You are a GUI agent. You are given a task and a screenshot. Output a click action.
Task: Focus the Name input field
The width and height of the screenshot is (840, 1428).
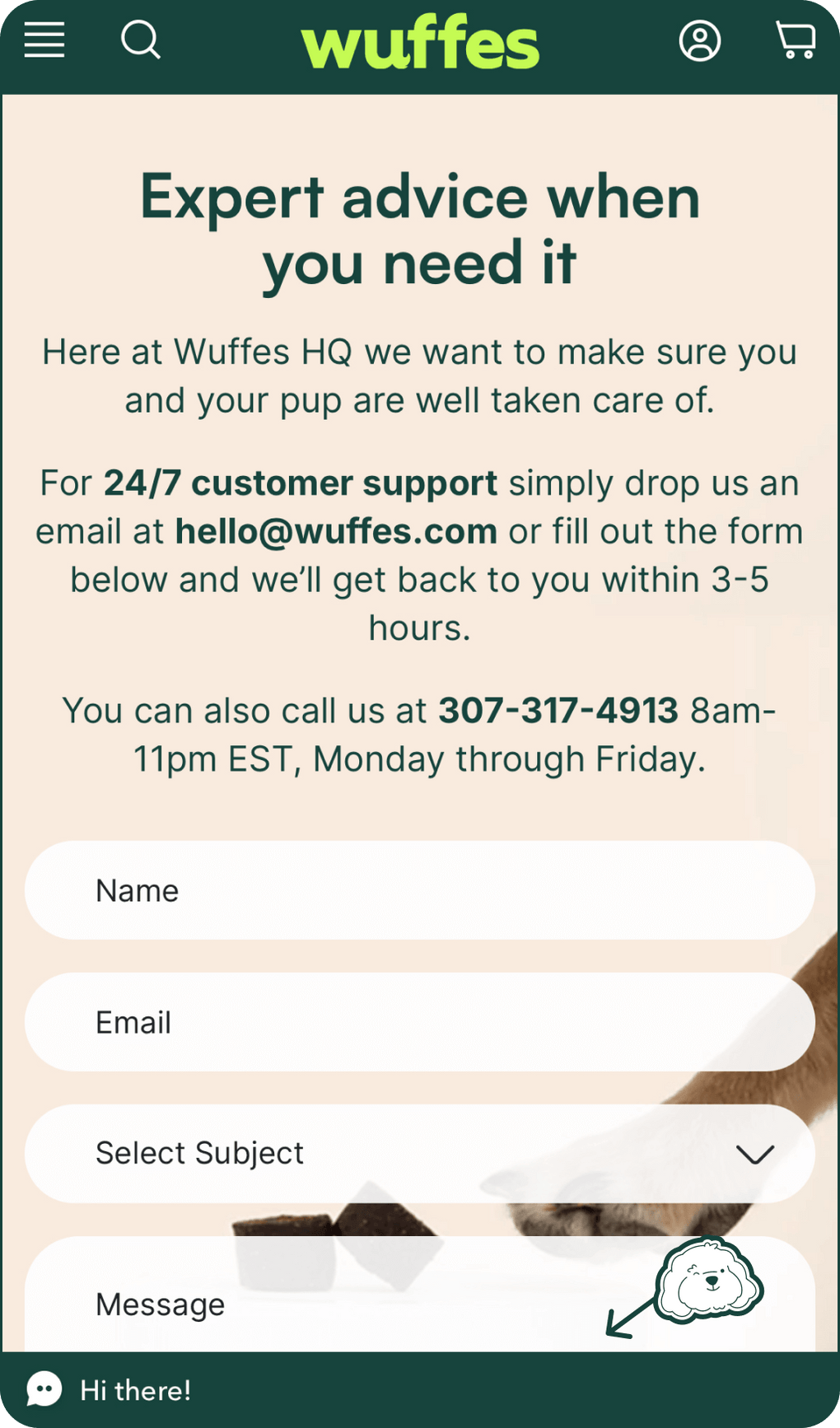pyautogui.click(x=420, y=890)
